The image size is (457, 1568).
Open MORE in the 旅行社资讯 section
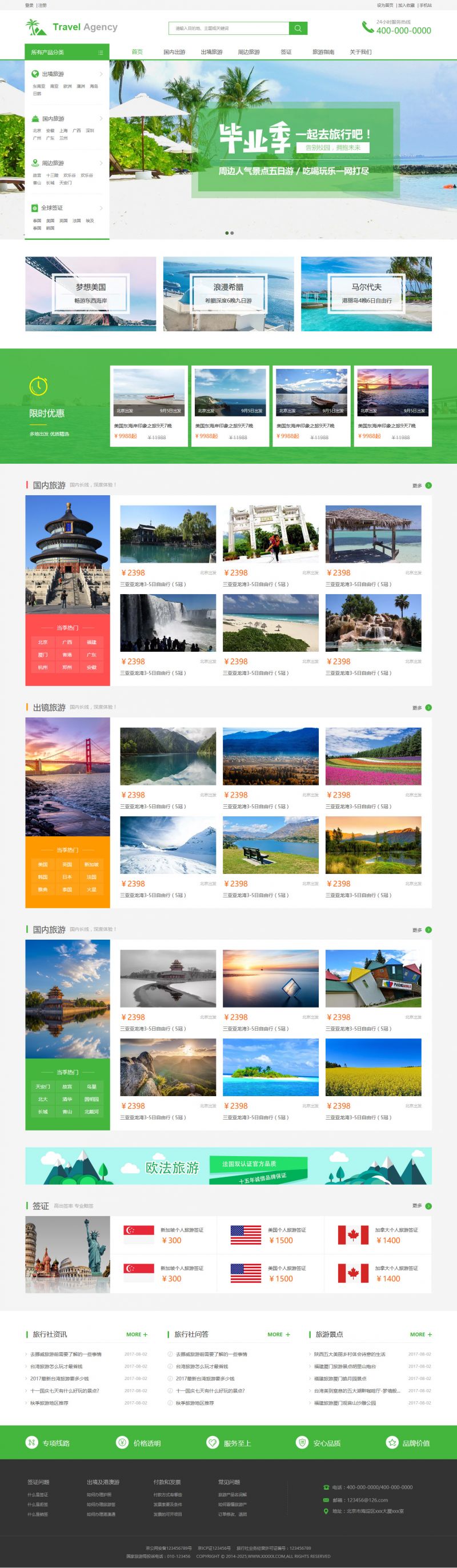point(137,1334)
